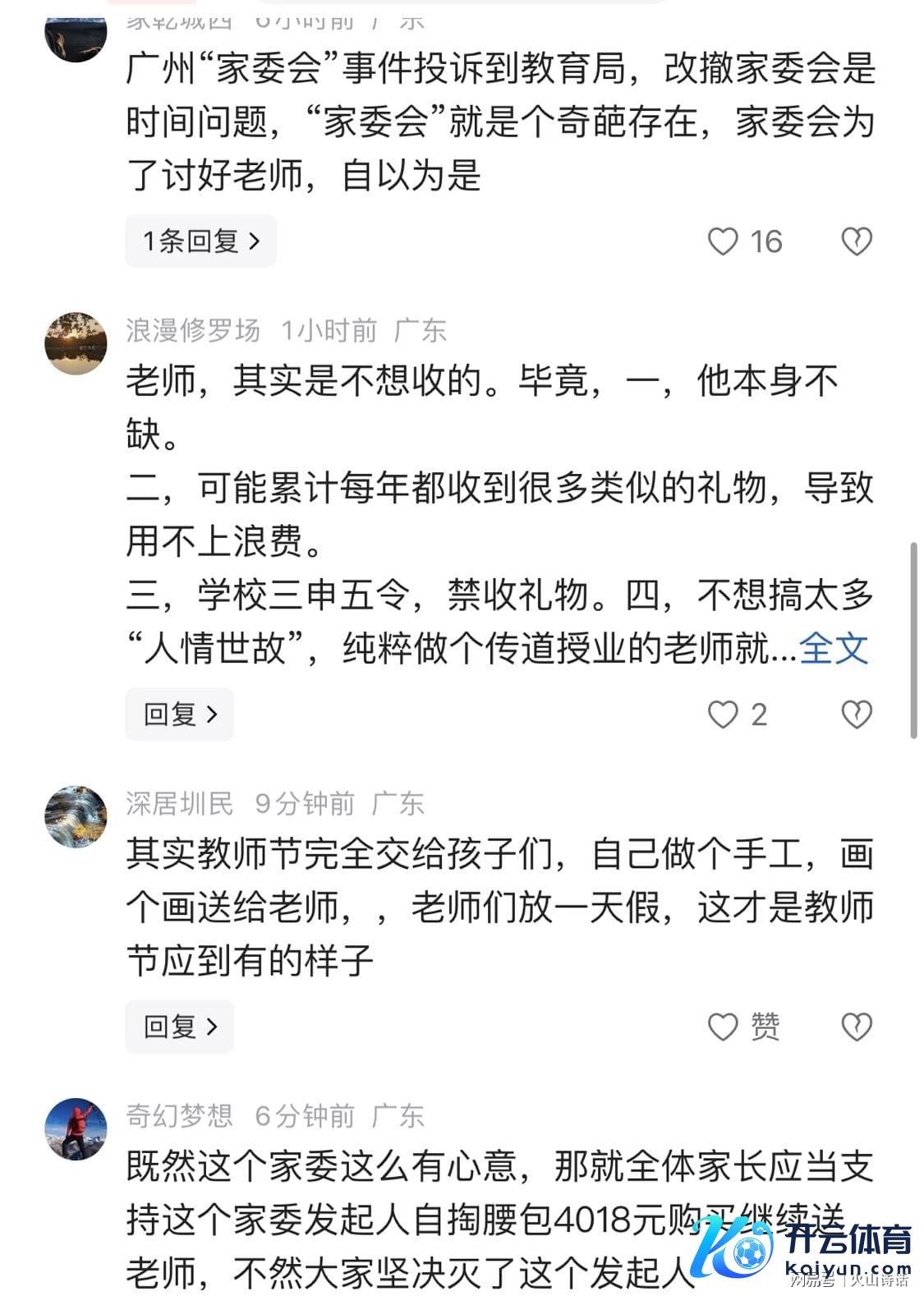Image resolution: width=924 pixels, height=1296 pixels.
Task: Dislike 浪漫修罗场's comment
Action: pos(857,715)
